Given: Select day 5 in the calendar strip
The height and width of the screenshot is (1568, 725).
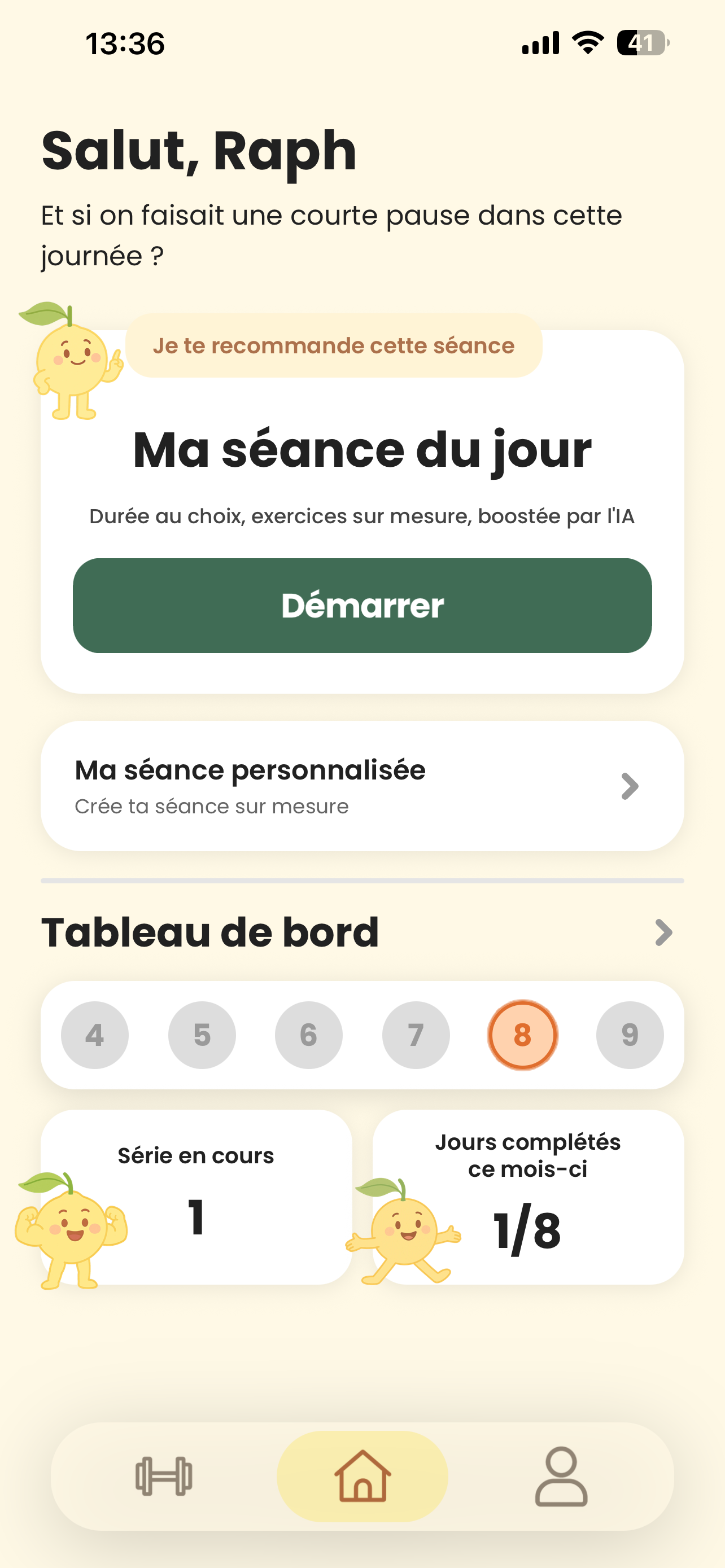Looking at the screenshot, I should (202, 1035).
